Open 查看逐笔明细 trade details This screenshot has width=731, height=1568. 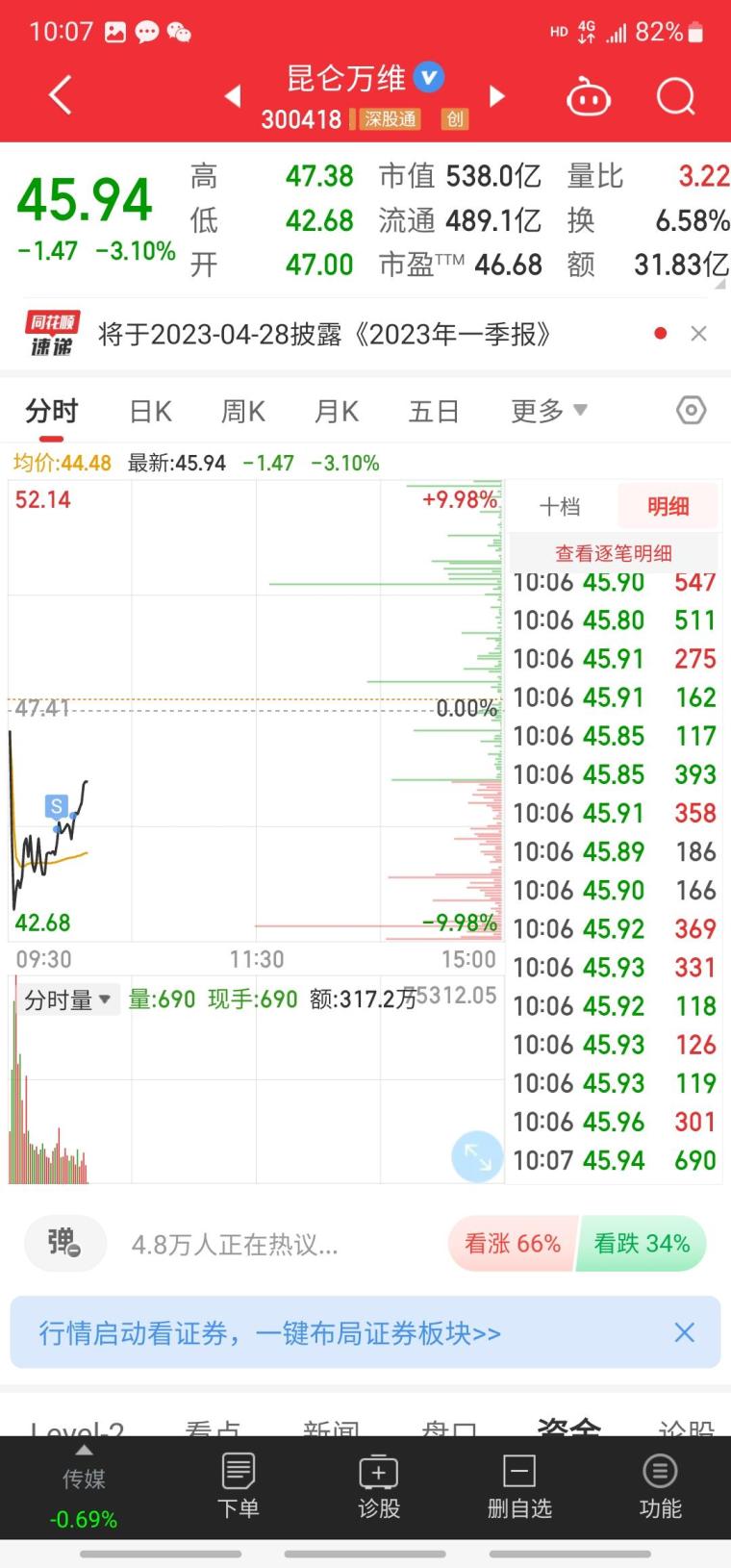[614, 553]
